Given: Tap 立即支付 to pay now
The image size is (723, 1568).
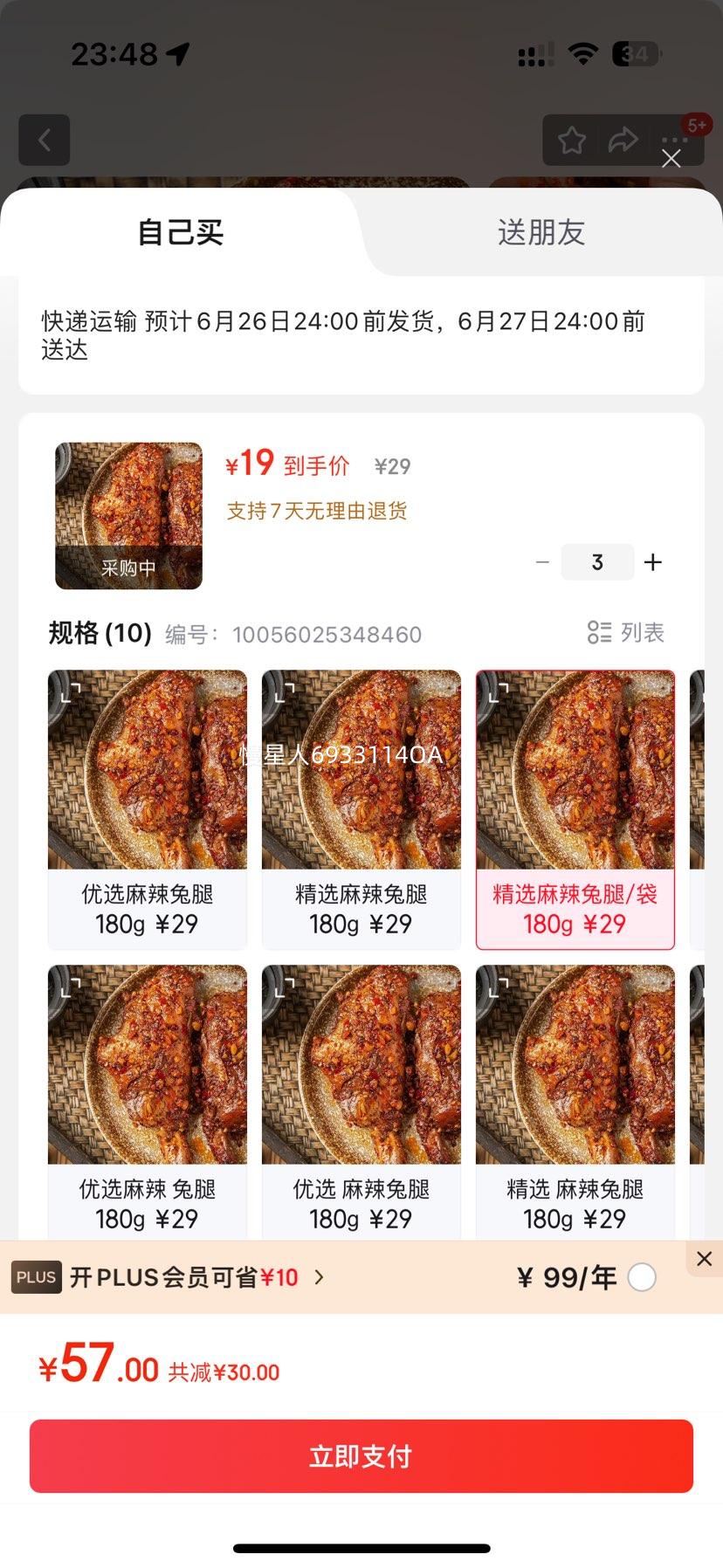Looking at the screenshot, I should pos(361,1456).
